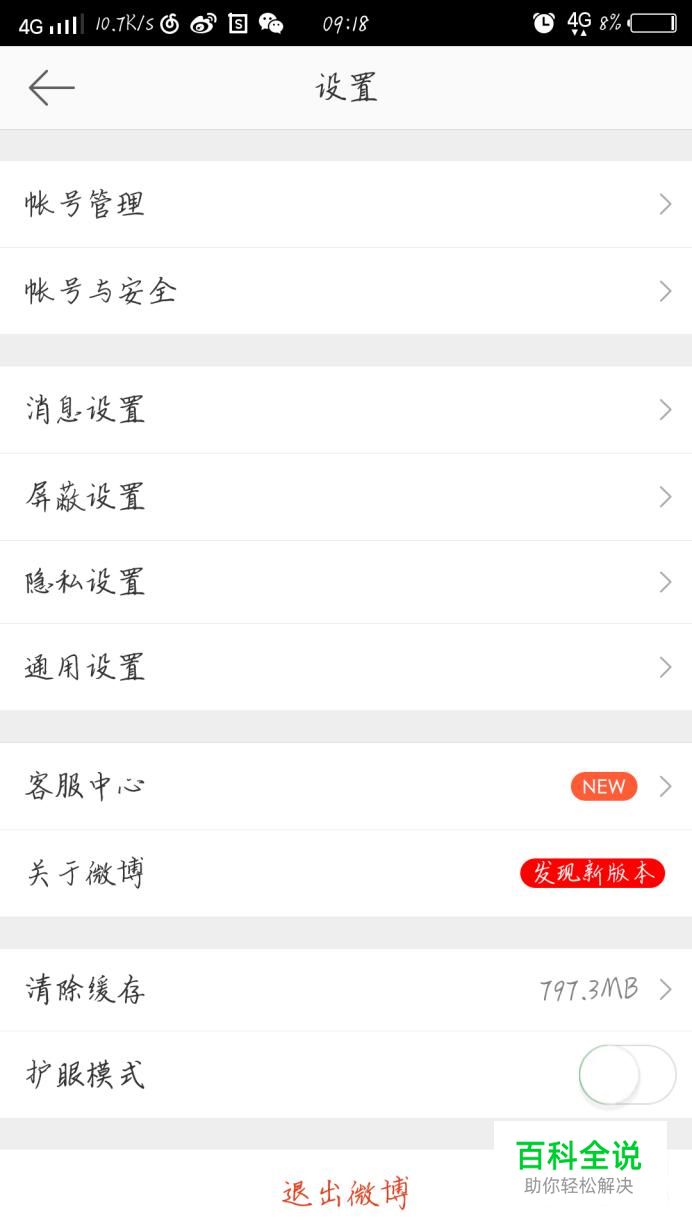Tap 清除缓存 to clear 797.3MB
This screenshot has width=692, height=1230.
pos(346,990)
